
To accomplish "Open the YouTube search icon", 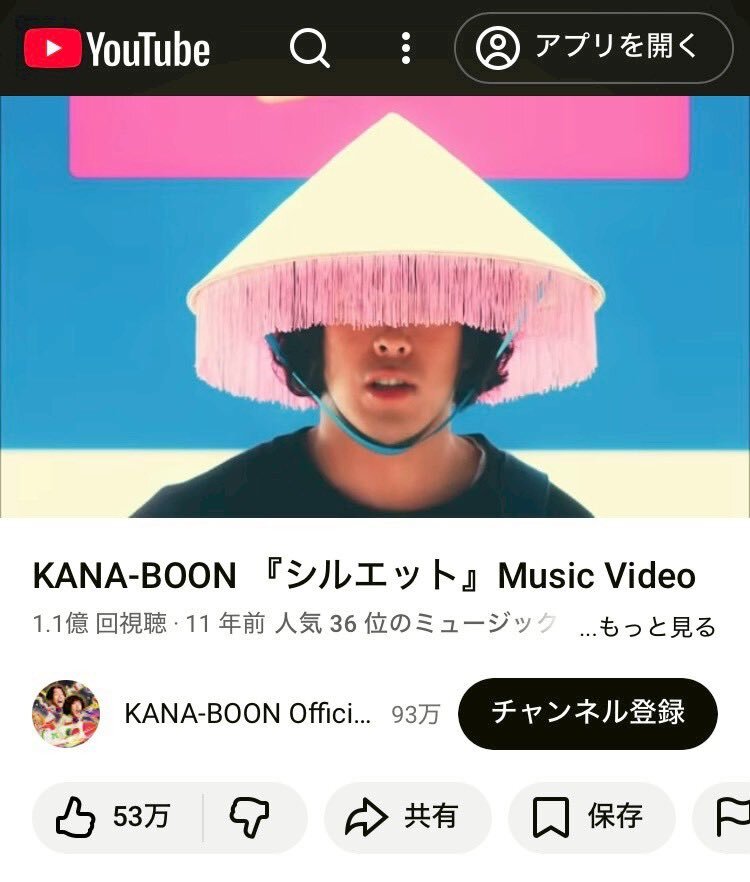I will [310, 47].
